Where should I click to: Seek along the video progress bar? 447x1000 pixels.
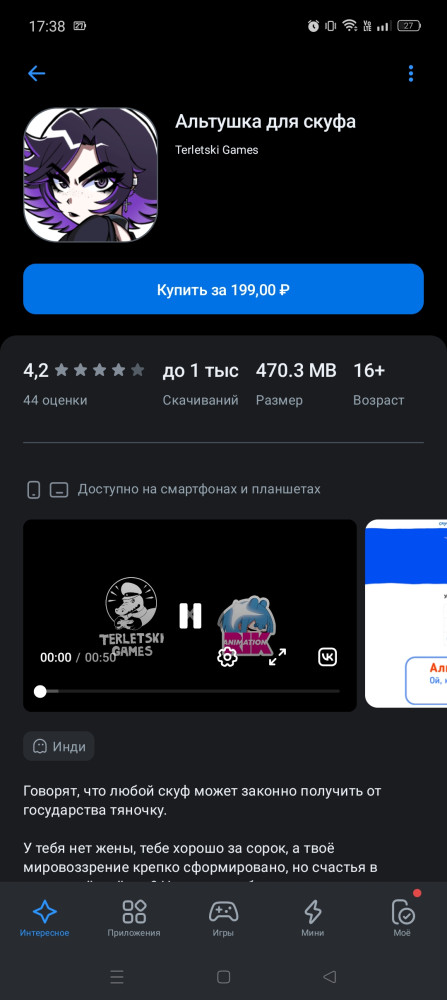point(190,691)
